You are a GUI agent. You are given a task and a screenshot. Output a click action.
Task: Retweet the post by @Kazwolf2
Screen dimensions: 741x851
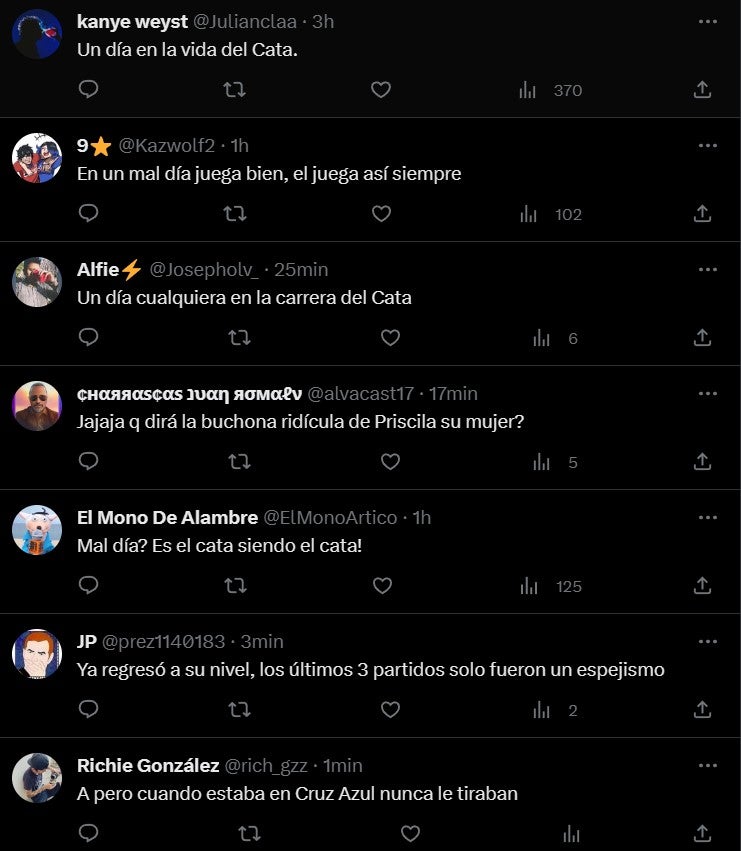(x=235, y=214)
